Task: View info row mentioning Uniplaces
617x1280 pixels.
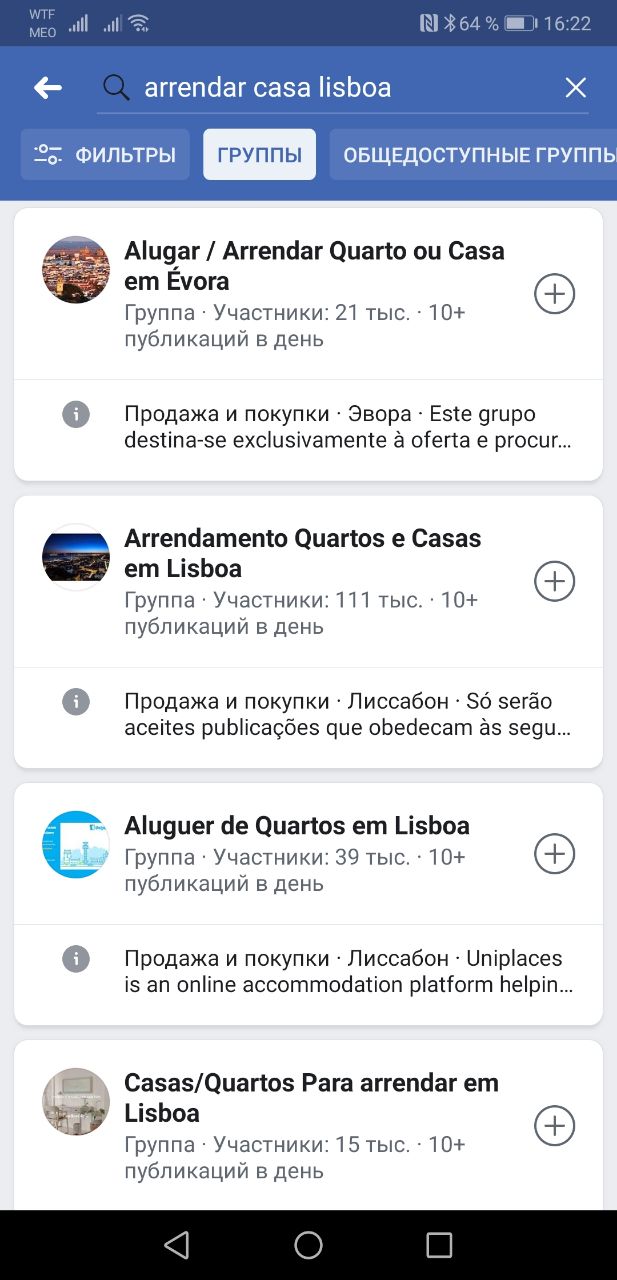Action: point(308,971)
